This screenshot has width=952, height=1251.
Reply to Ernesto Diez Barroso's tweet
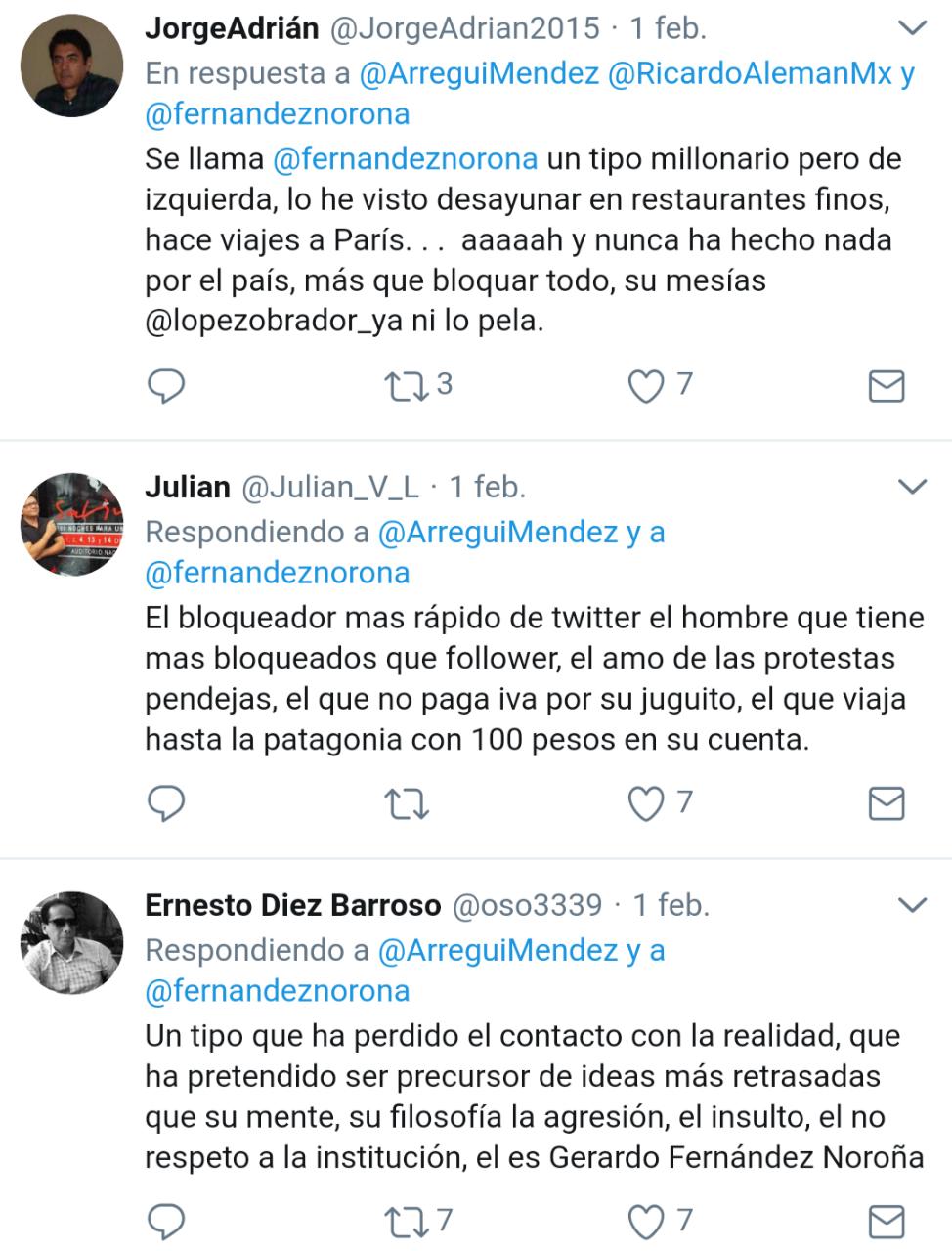(166, 1222)
